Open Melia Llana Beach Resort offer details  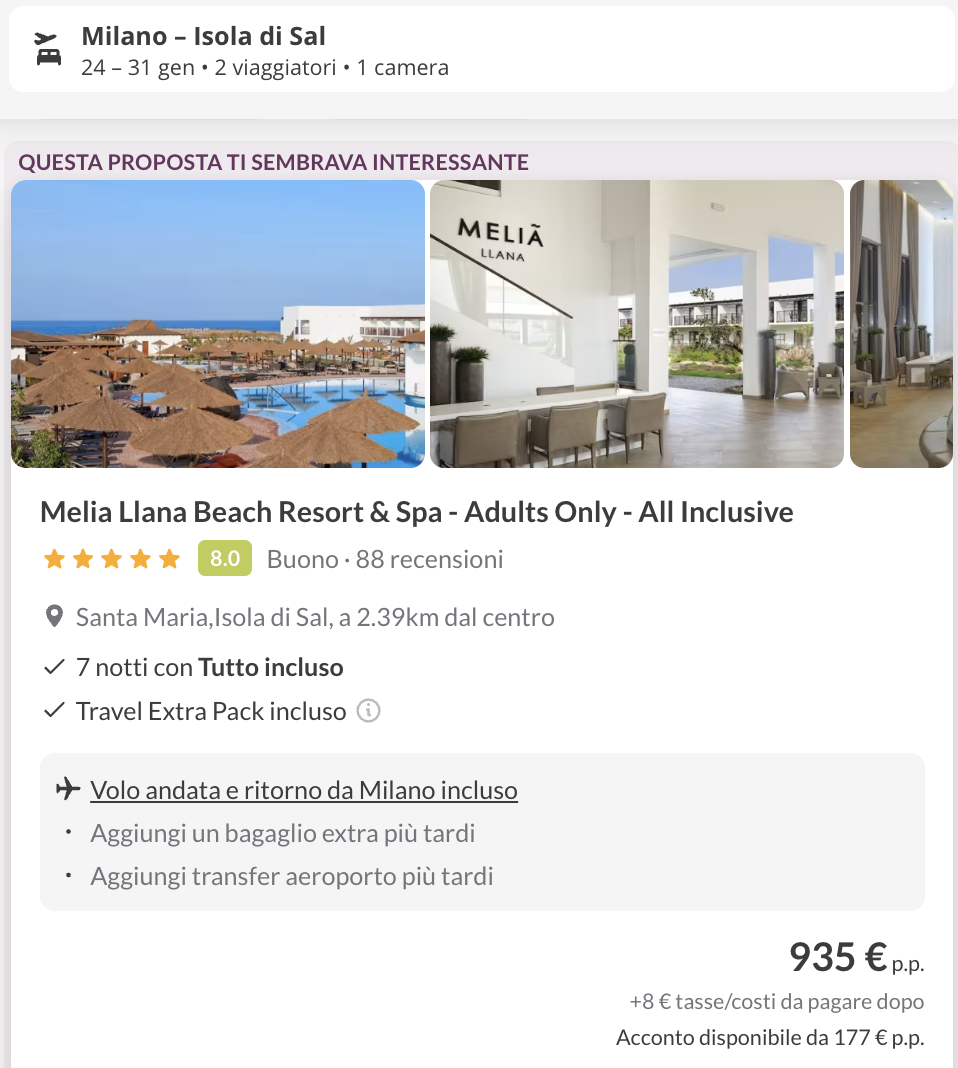tap(416, 512)
